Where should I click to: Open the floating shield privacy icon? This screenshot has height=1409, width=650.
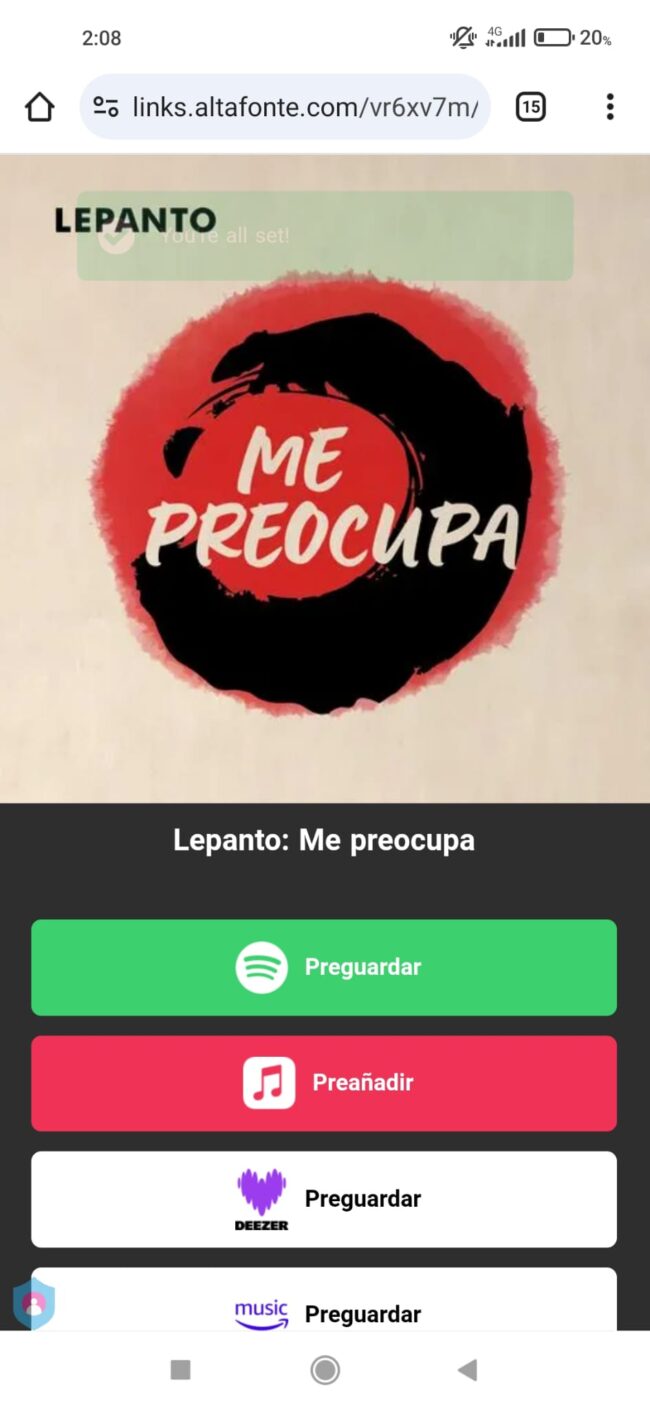[34, 1304]
